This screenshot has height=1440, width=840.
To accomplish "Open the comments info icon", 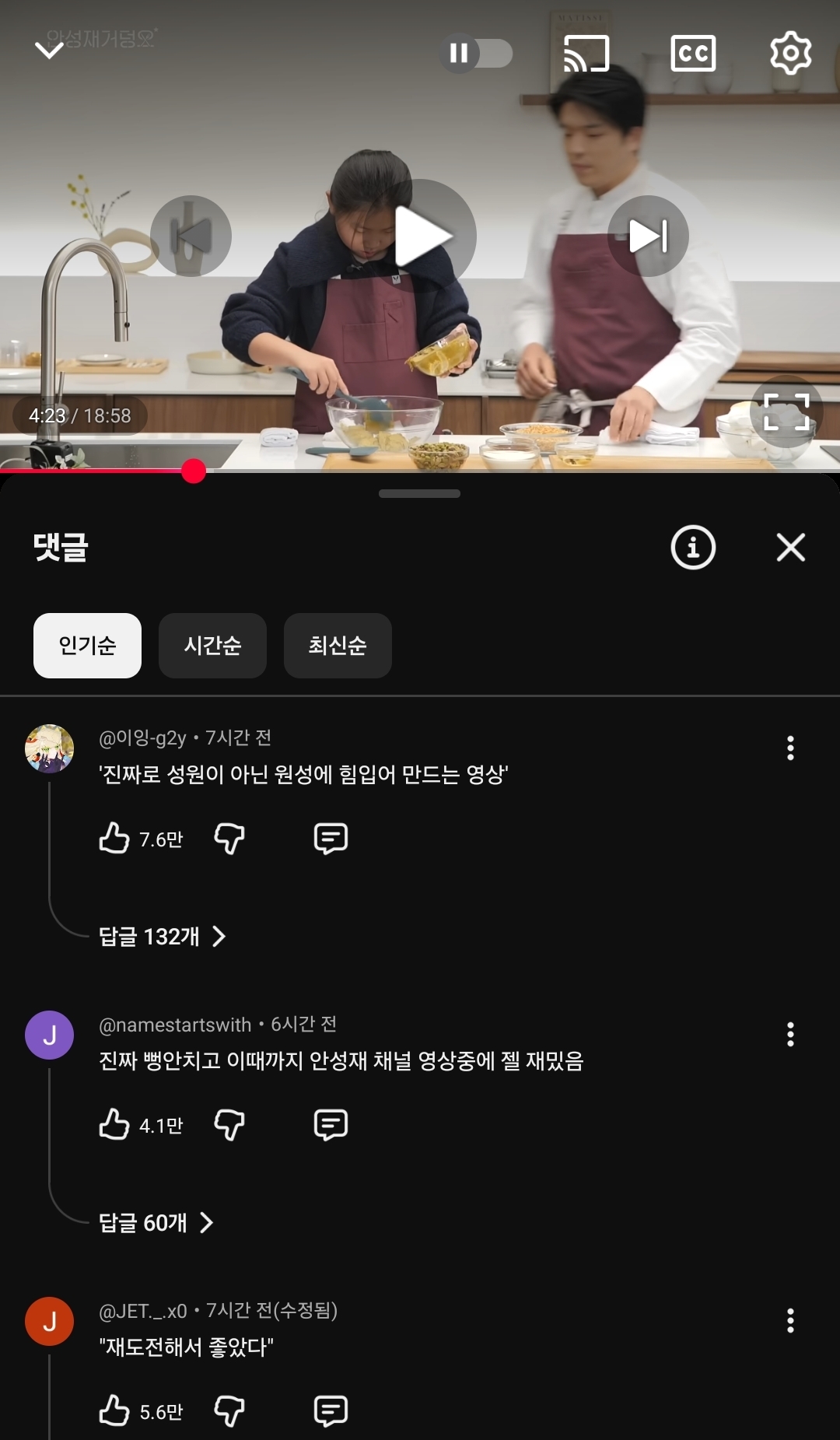I will click(692, 547).
